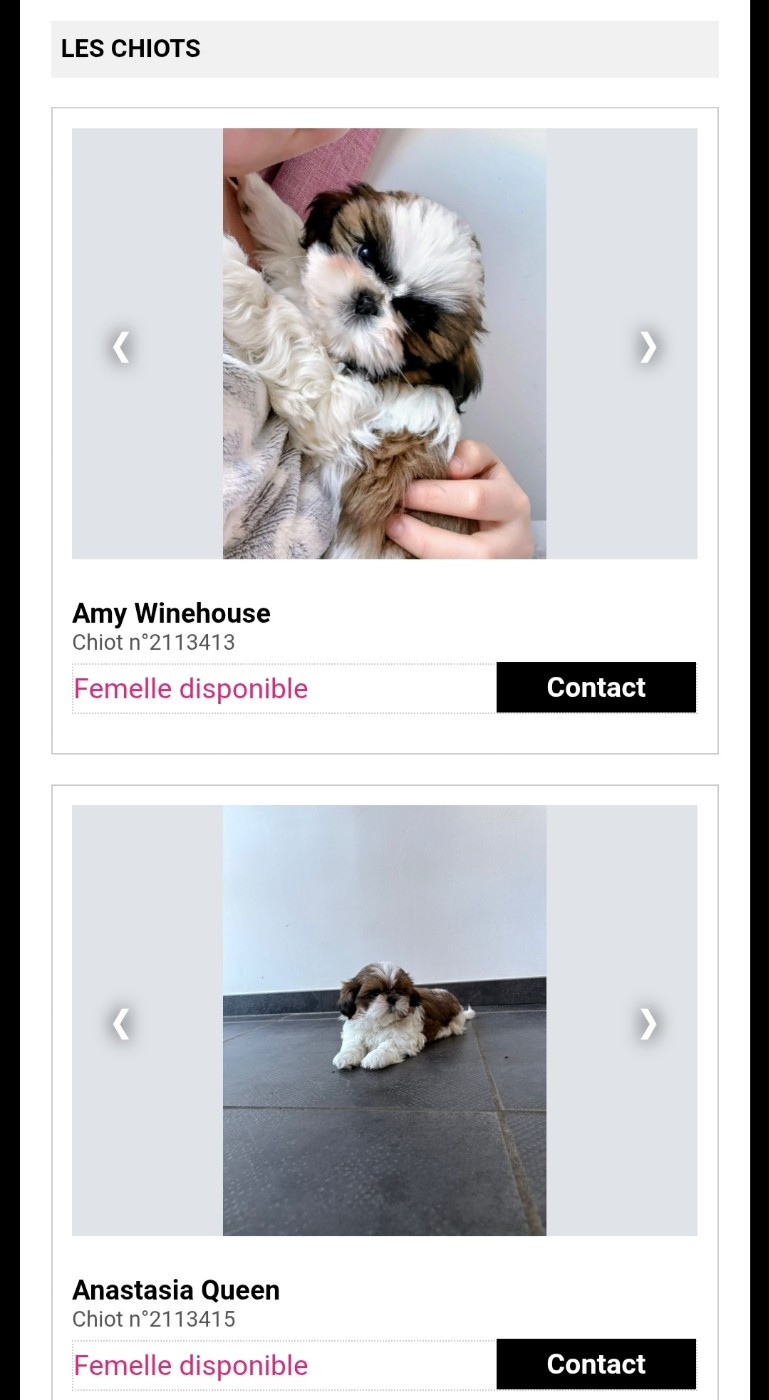This screenshot has width=769, height=1400.
Task: Open Anastasia Queen puppy photo
Action: (x=384, y=1020)
